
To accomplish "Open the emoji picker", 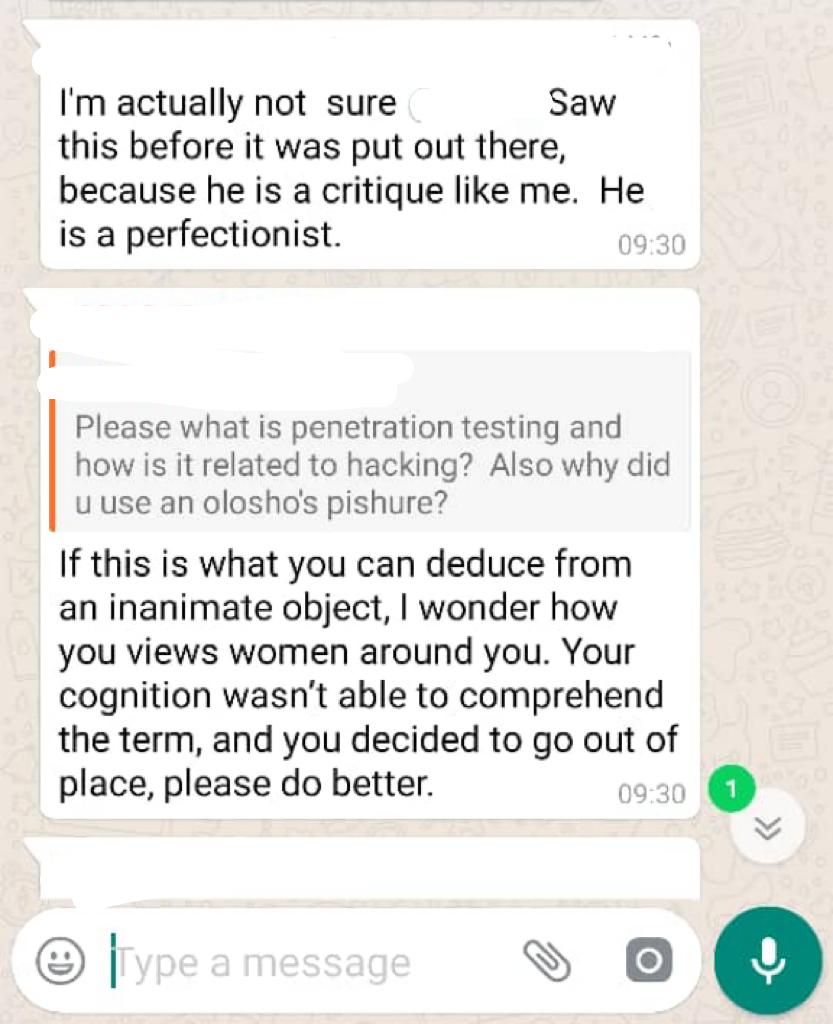I will point(60,962).
